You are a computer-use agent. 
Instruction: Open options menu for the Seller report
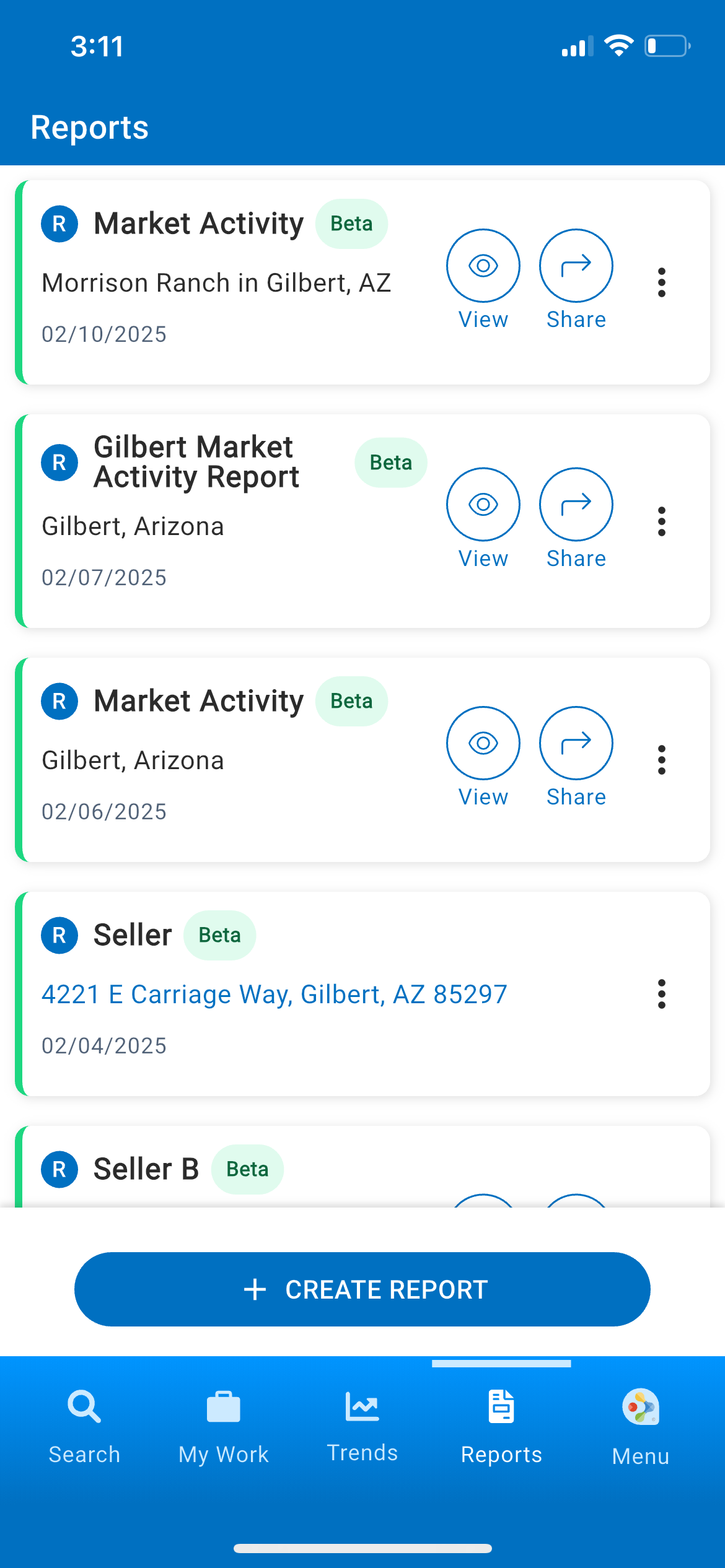pos(662,994)
